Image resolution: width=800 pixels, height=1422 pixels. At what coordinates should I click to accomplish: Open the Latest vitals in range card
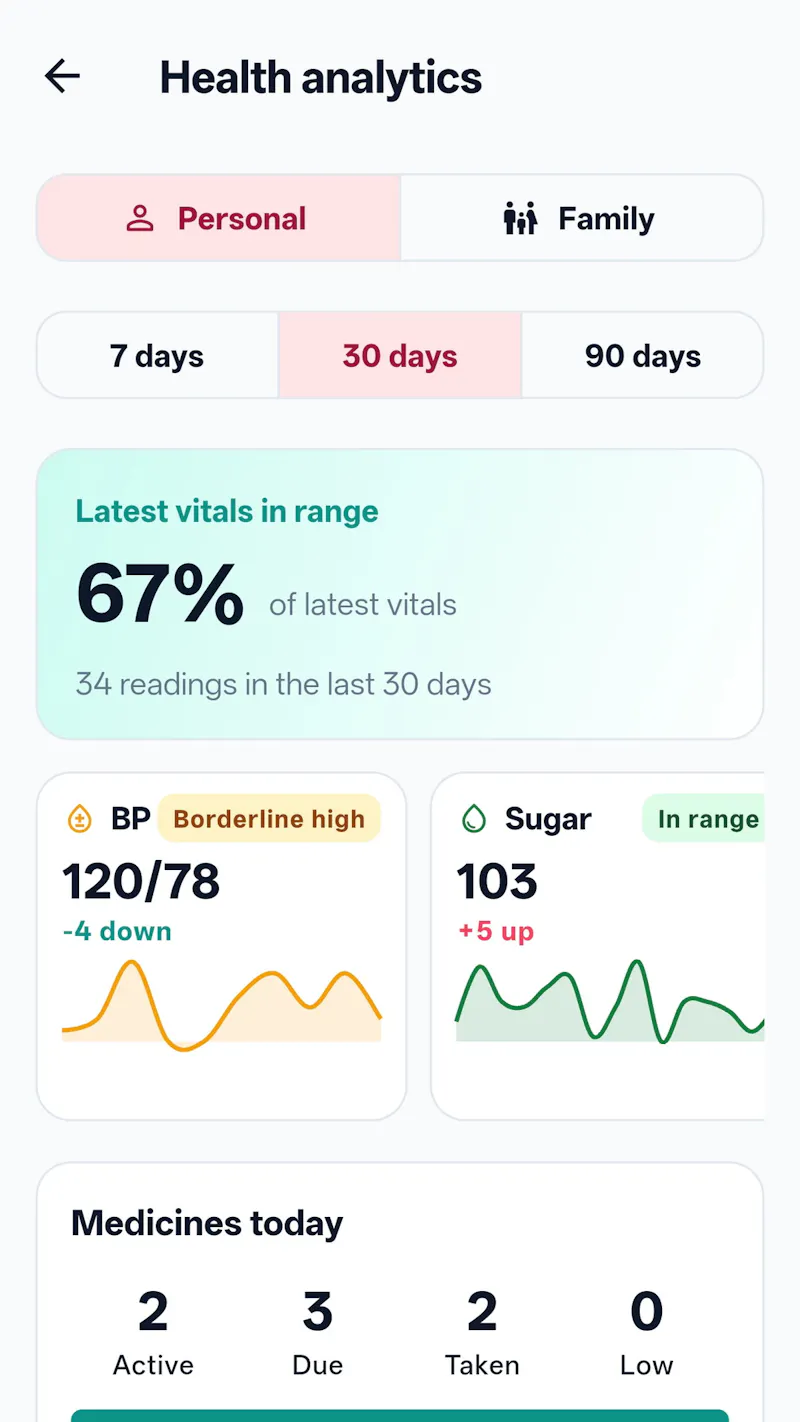pyautogui.click(x=400, y=594)
